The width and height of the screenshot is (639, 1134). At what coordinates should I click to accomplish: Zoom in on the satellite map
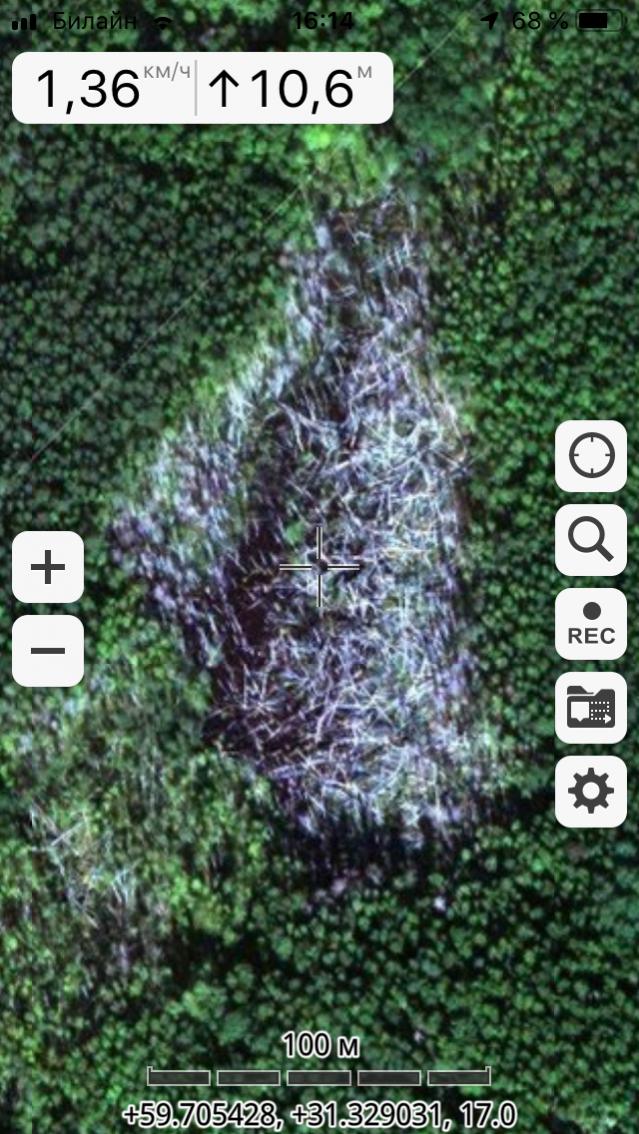(48, 568)
